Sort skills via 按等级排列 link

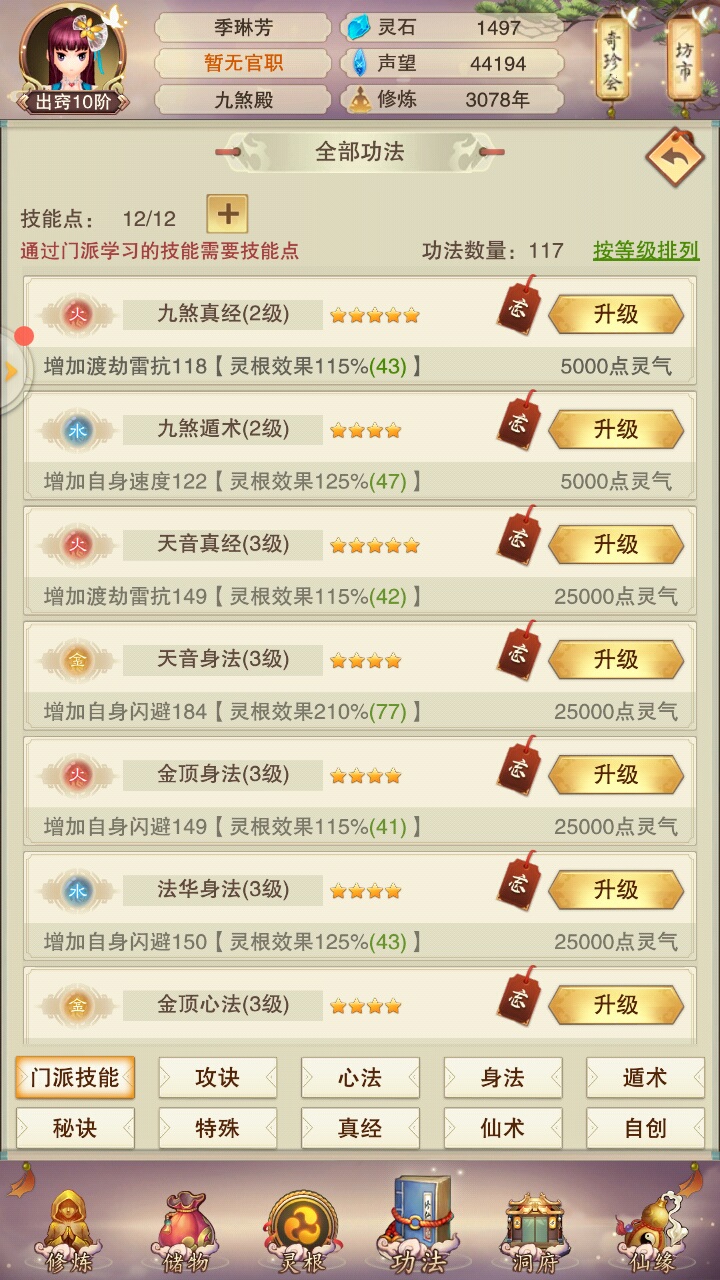(646, 250)
